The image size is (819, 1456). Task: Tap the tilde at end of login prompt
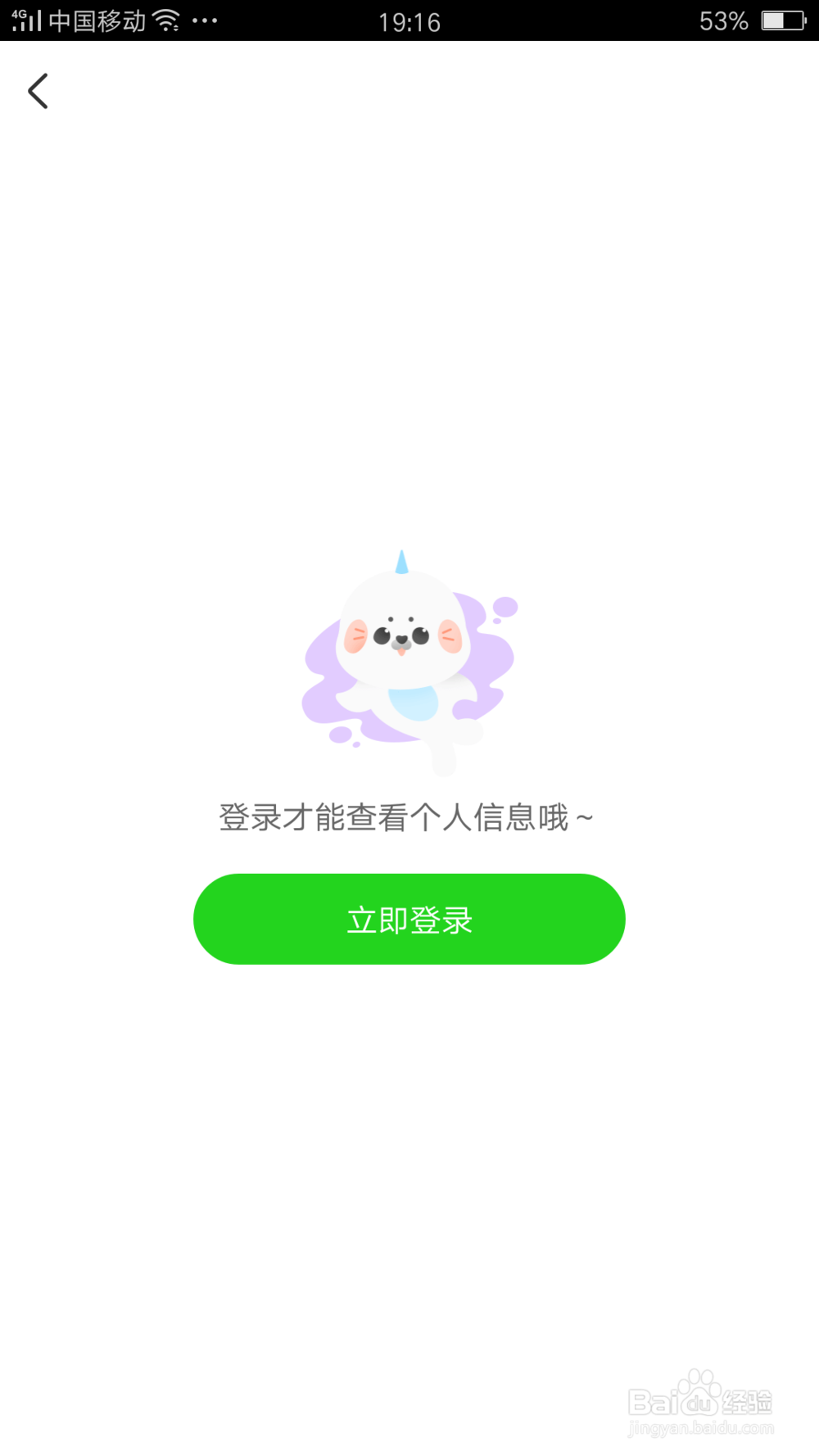(583, 816)
